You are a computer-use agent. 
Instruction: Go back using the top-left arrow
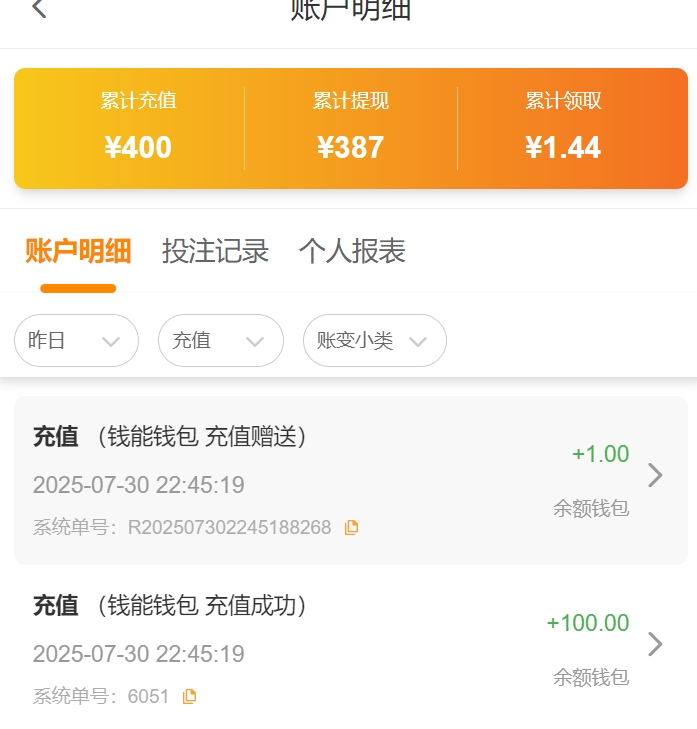(39, 9)
